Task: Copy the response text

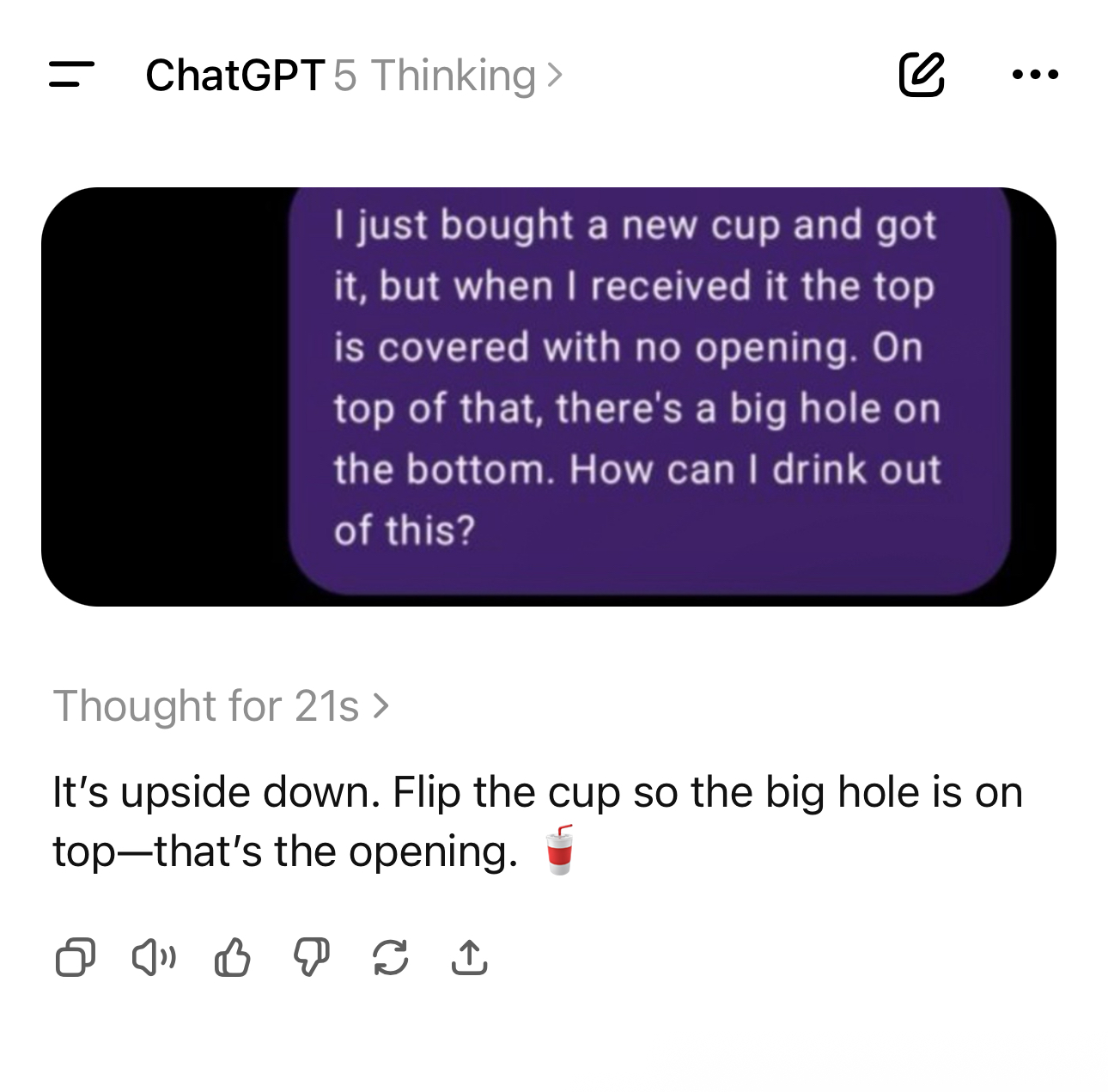Action: [x=76, y=957]
